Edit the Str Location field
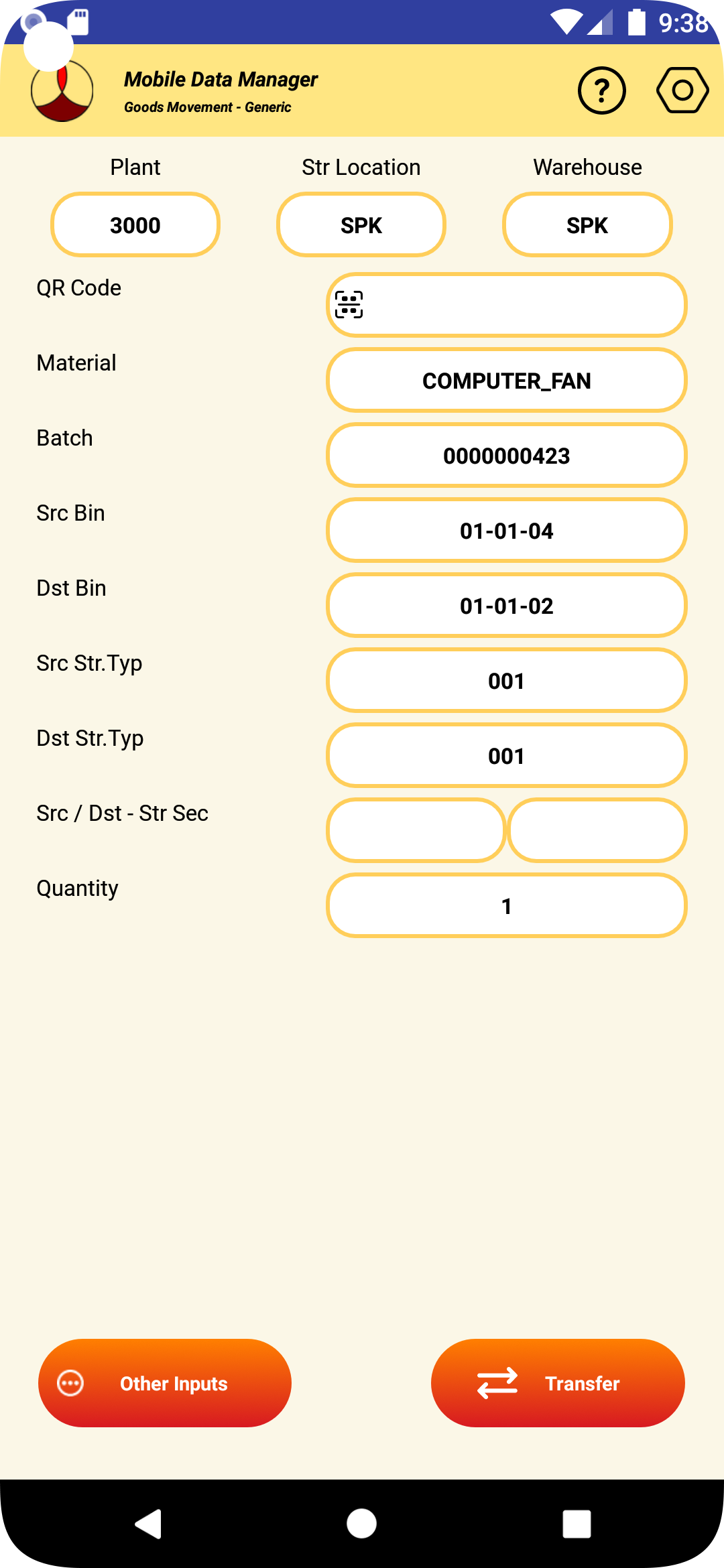This screenshot has height=1568, width=724. (361, 225)
